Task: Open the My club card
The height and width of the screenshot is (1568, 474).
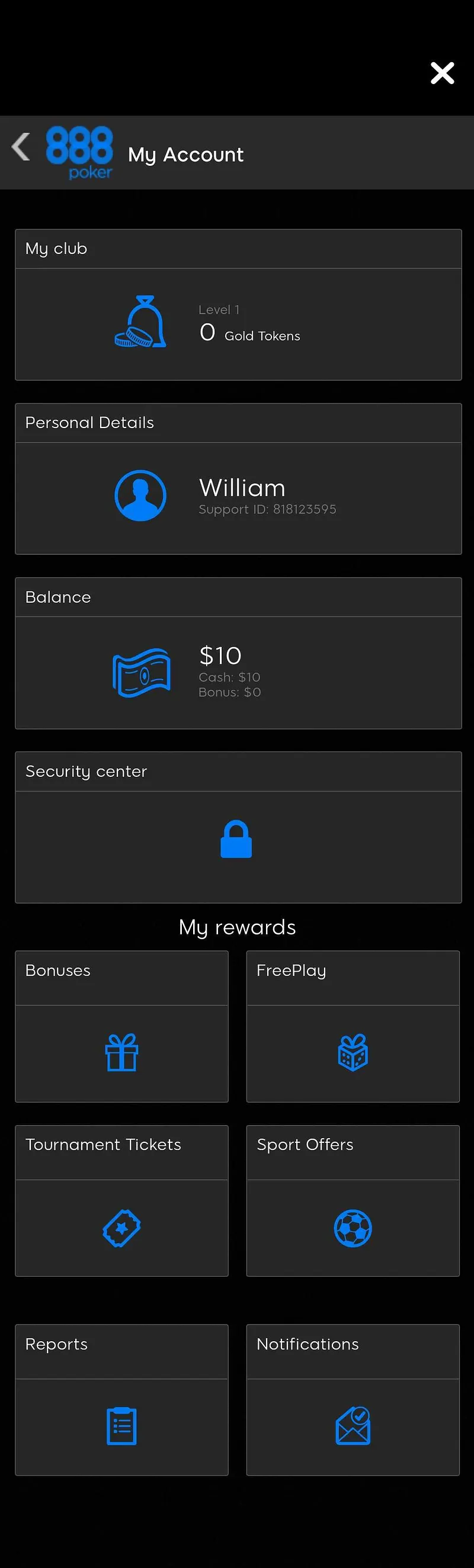Action: coord(238,304)
